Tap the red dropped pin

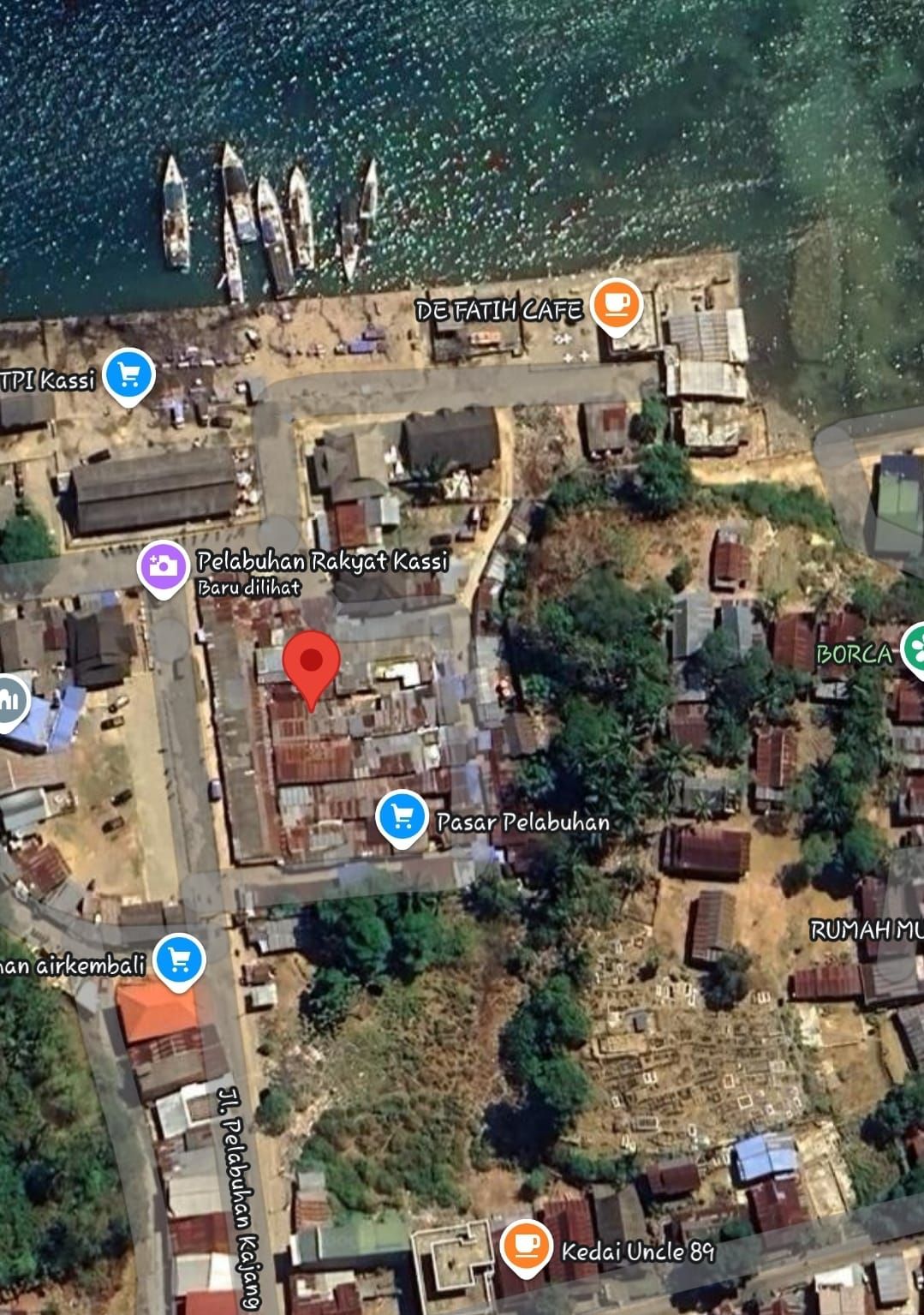(x=312, y=663)
